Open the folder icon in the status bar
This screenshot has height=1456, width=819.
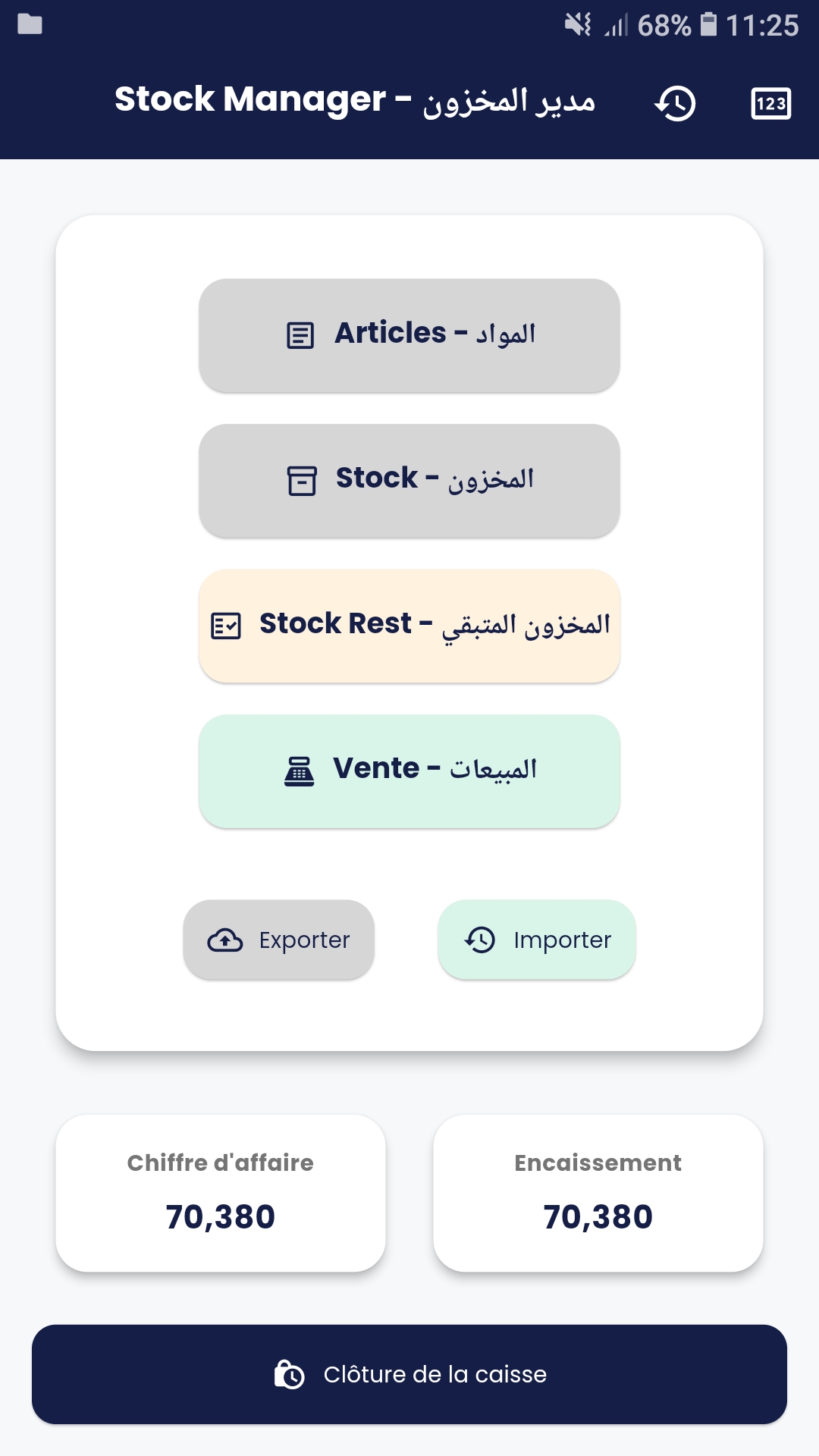[28, 25]
